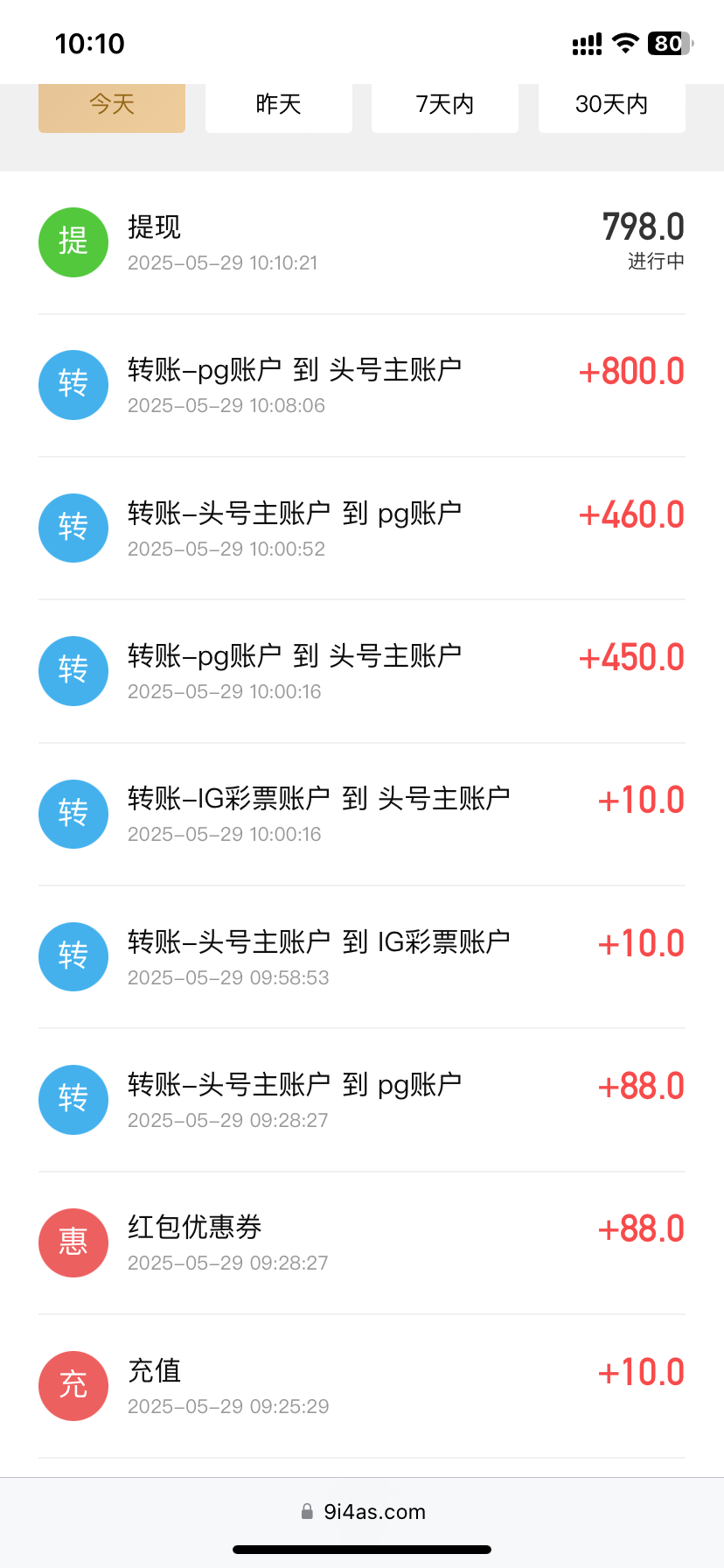This screenshot has width=724, height=1568.
Task: Open the +450.0 transfer record
Action: [x=362, y=672]
